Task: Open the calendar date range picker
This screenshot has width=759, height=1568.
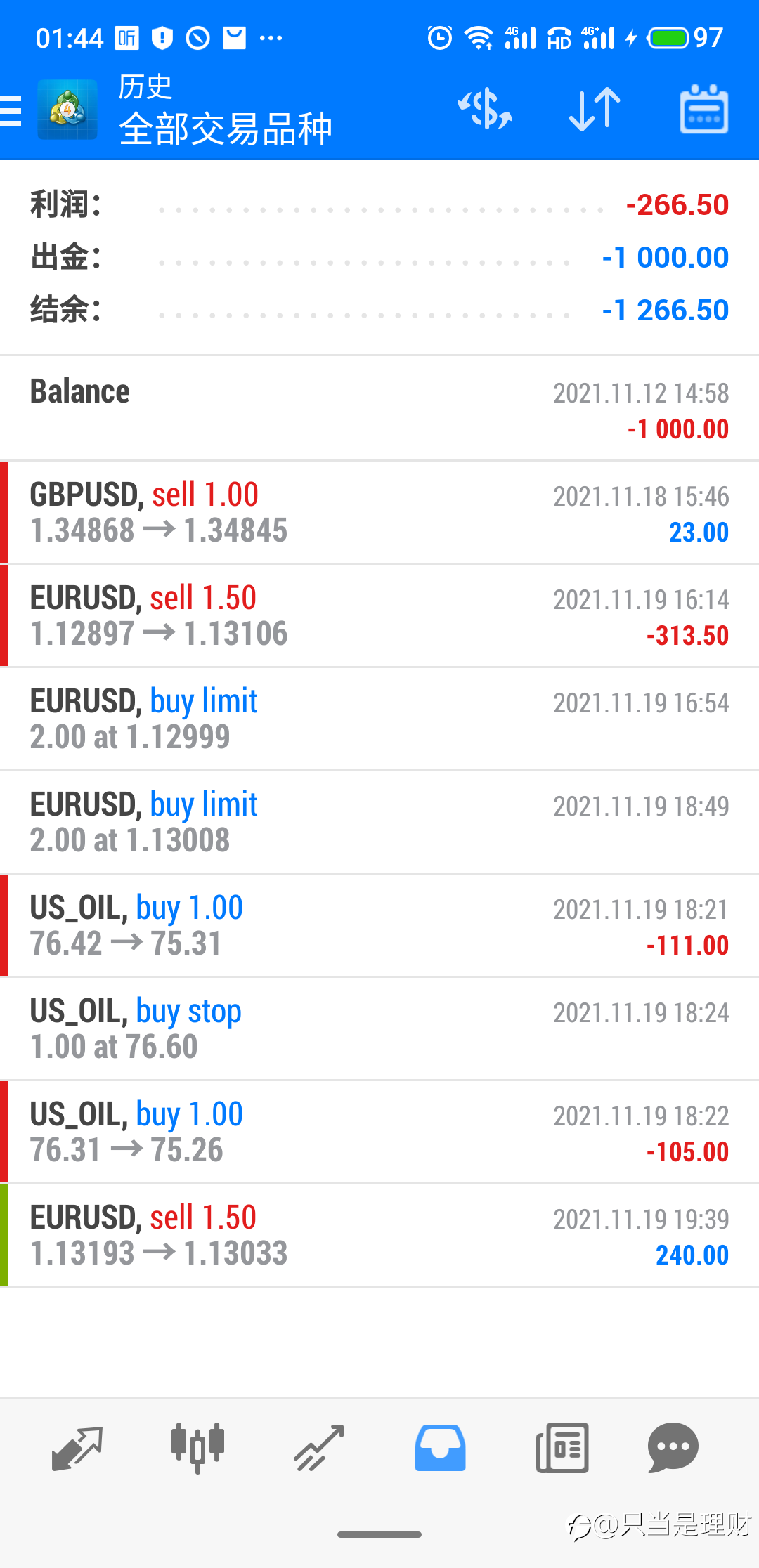Action: [704, 110]
